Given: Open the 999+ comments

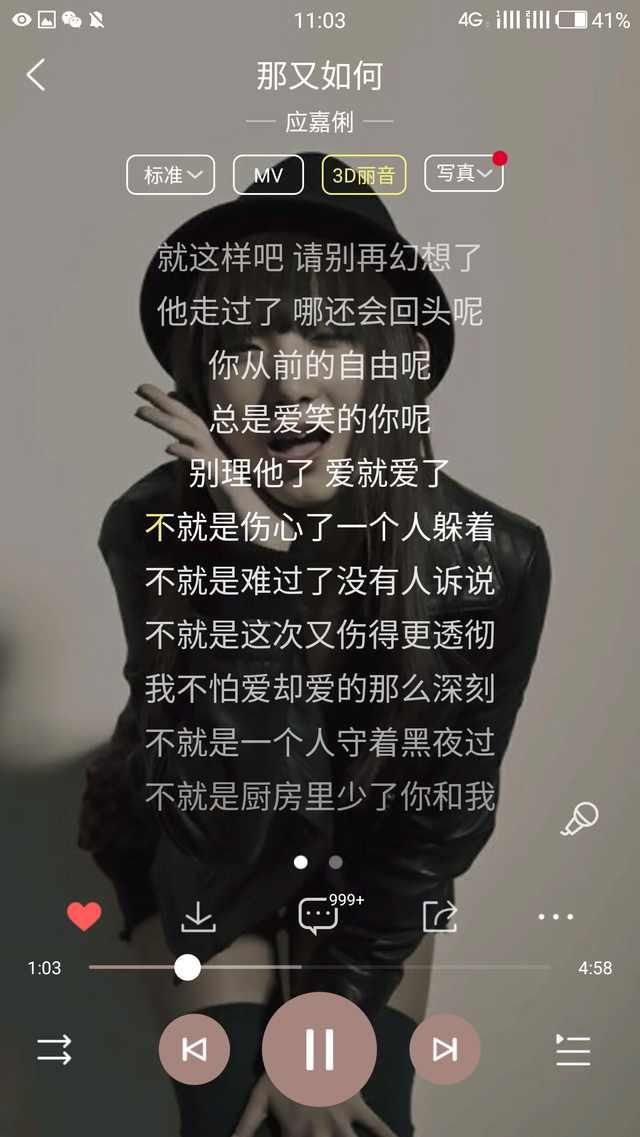Looking at the screenshot, I should (319, 915).
